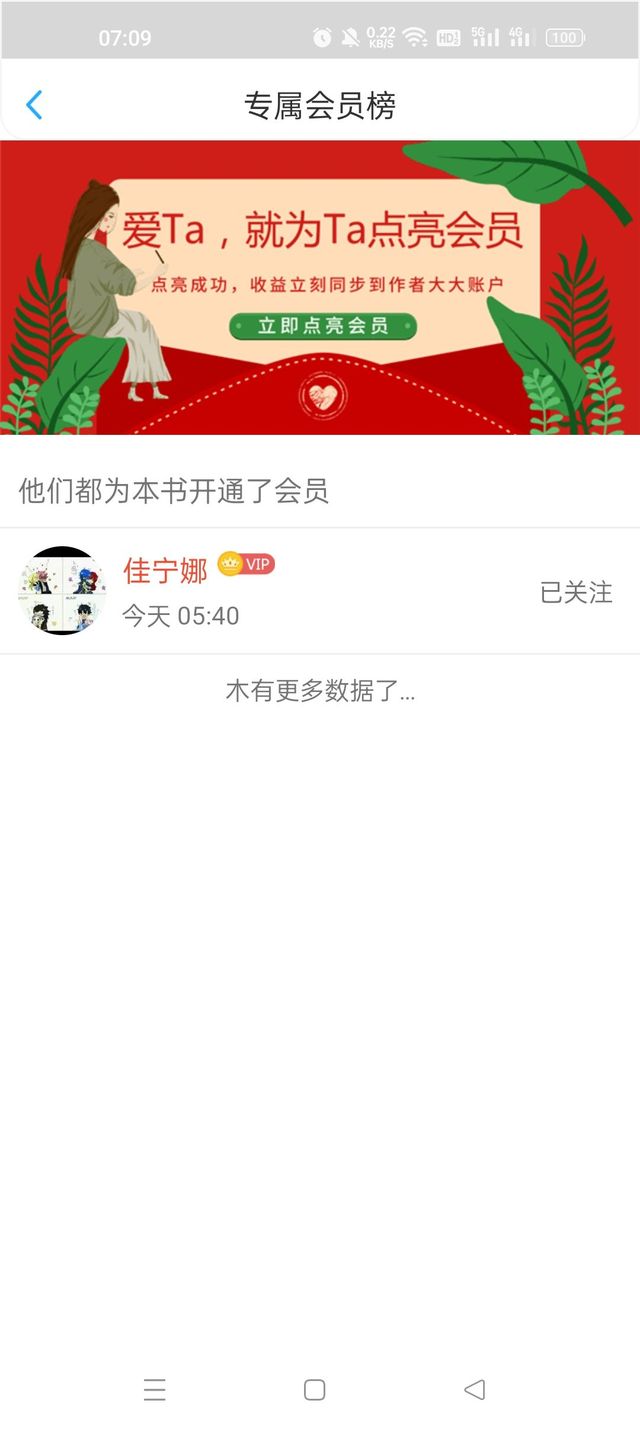Open 佳宁娜's profile avatar

(x=62, y=591)
